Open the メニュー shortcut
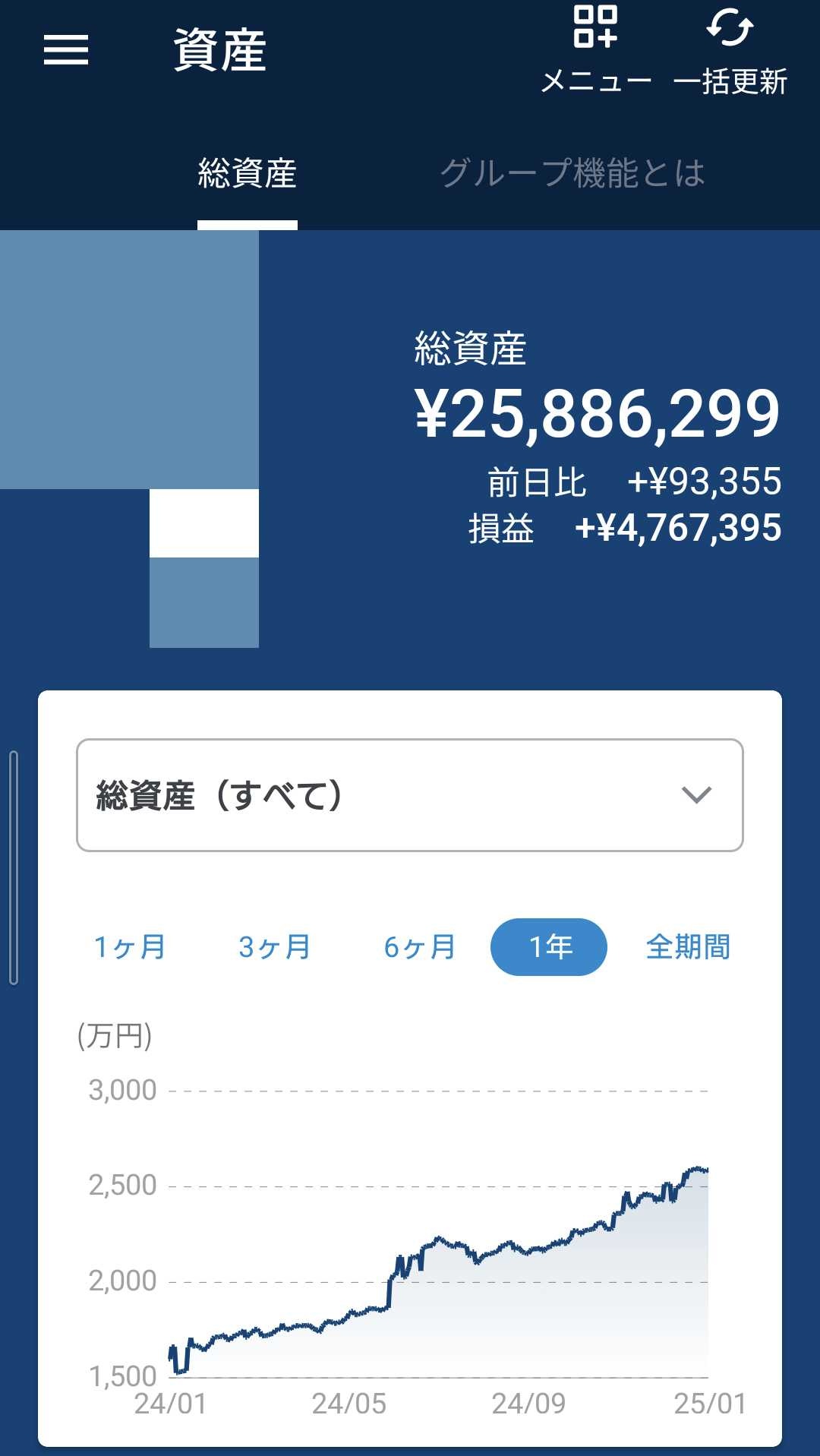Viewport: 820px width, 1456px height. [x=596, y=50]
